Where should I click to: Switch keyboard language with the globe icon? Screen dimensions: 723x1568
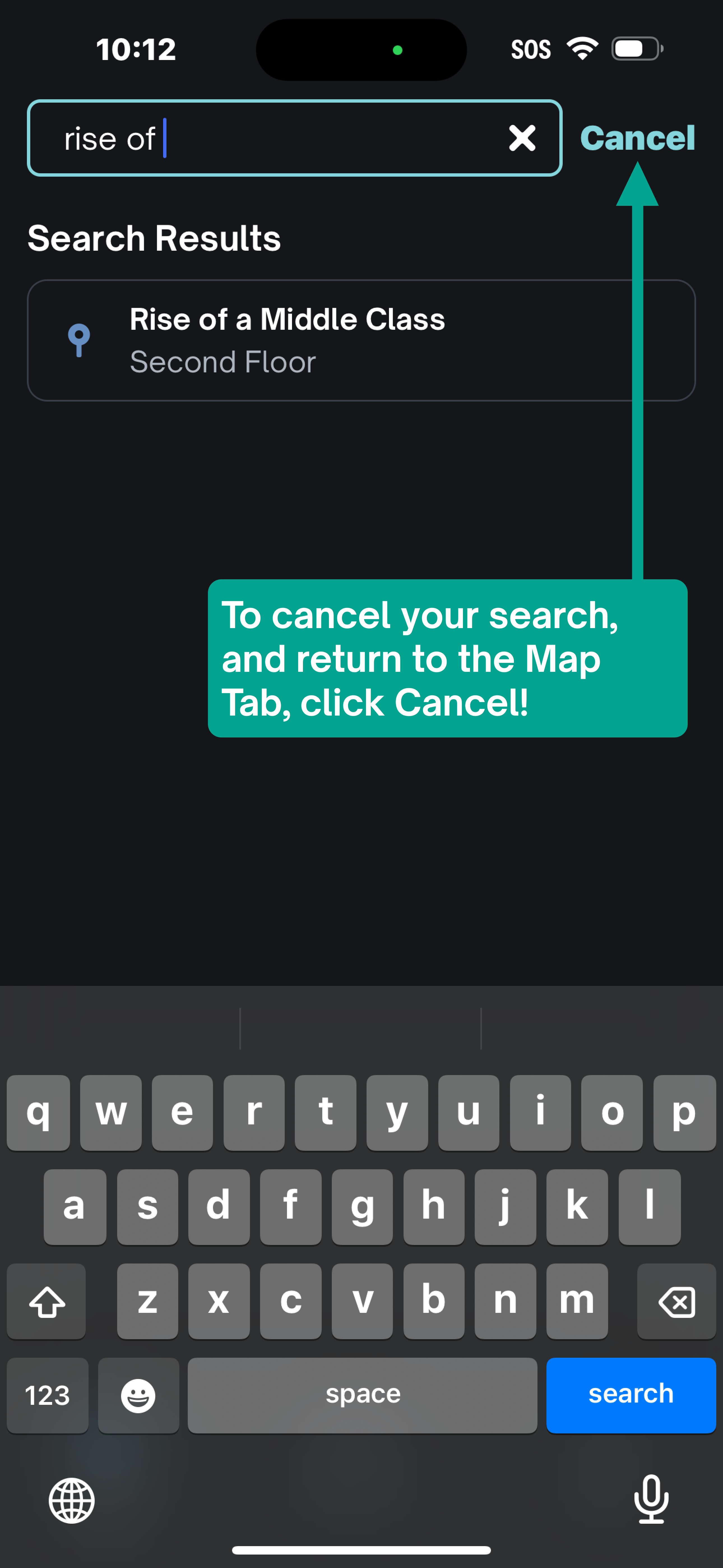tap(72, 1500)
